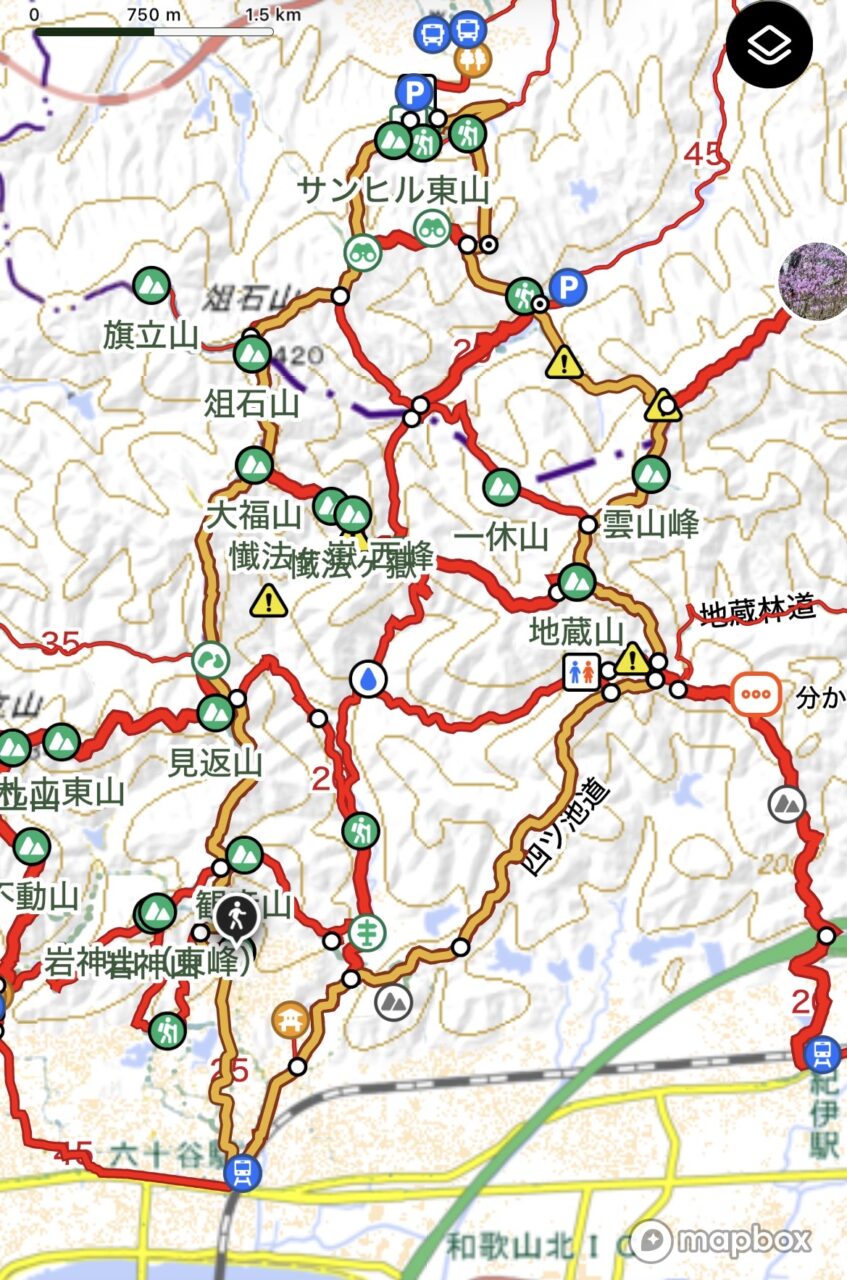
Task: Tap the black hiker position marker
Action: [x=237, y=915]
